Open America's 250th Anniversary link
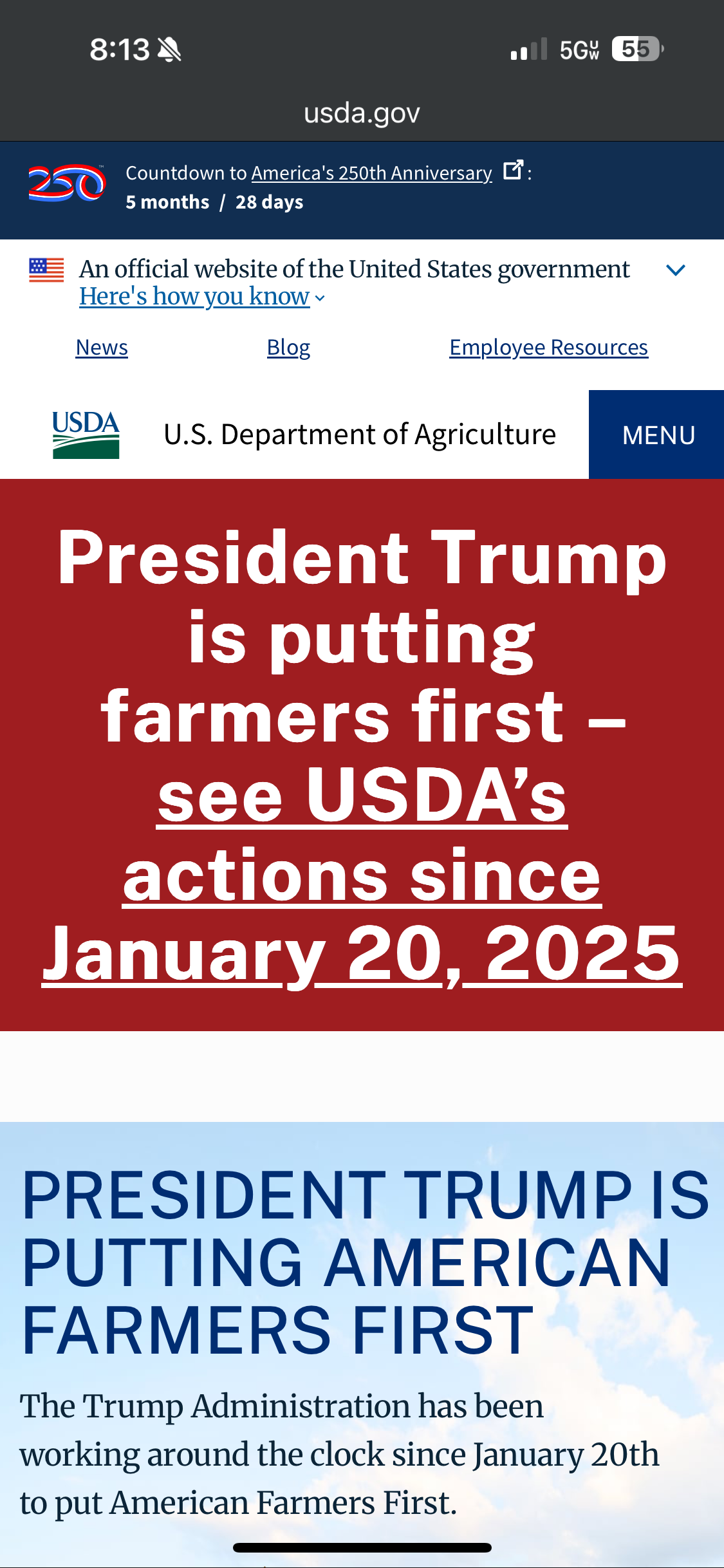Screen dimensions: 724x1568 coord(371,173)
